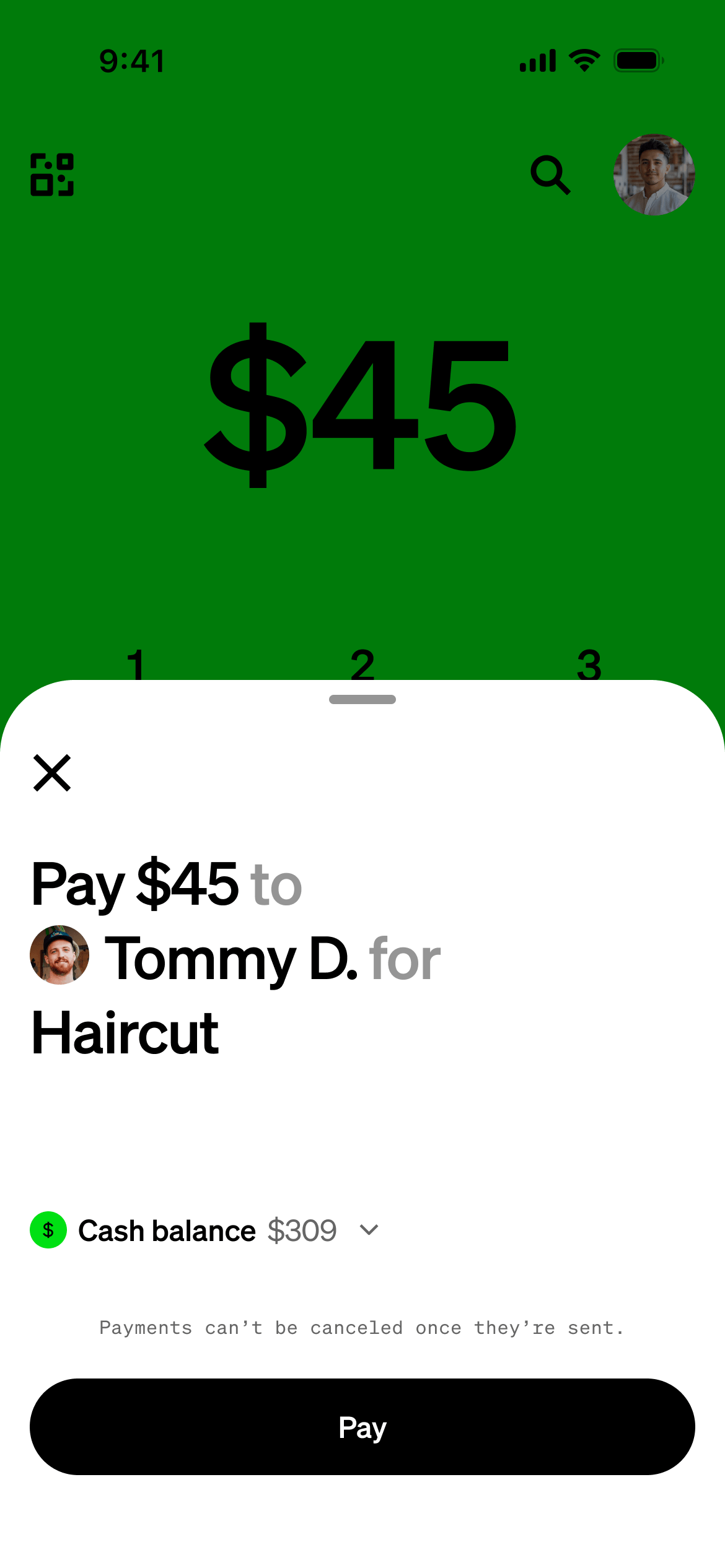725x1568 pixels.
Task: Tap the Pay button to send $45
Action: (x=362, y=1427)
